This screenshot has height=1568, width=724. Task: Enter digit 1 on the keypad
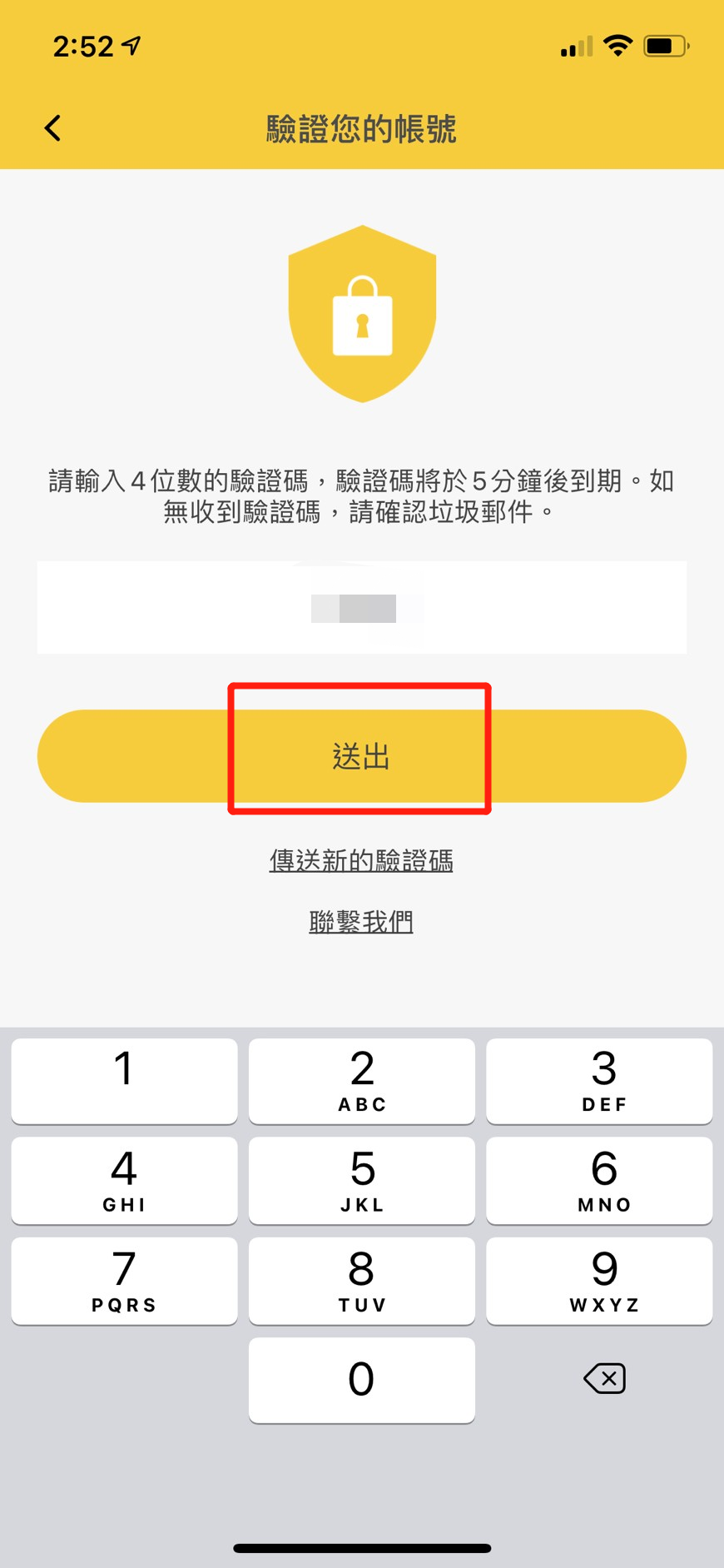coord(124,1080)
